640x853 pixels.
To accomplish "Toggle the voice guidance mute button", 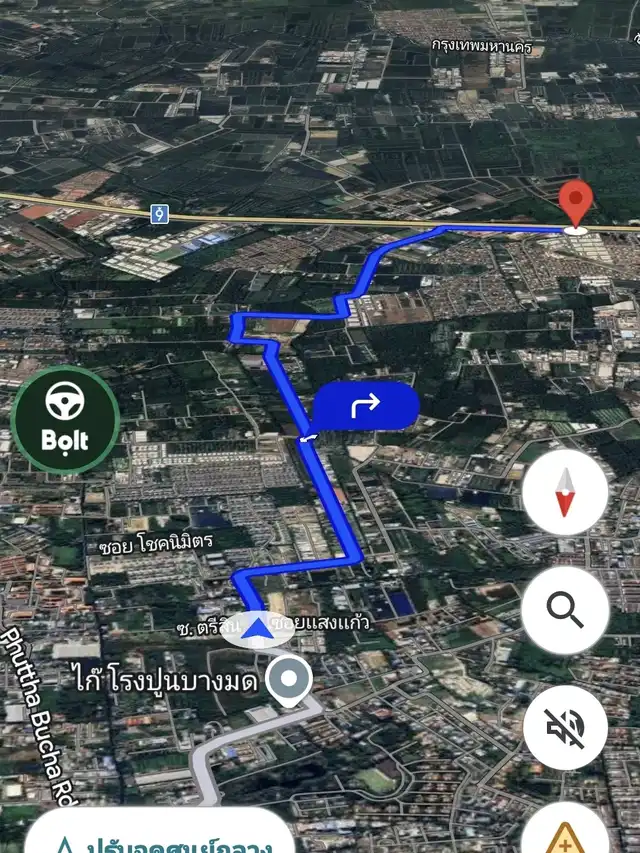I will click(x=565, y=727).
